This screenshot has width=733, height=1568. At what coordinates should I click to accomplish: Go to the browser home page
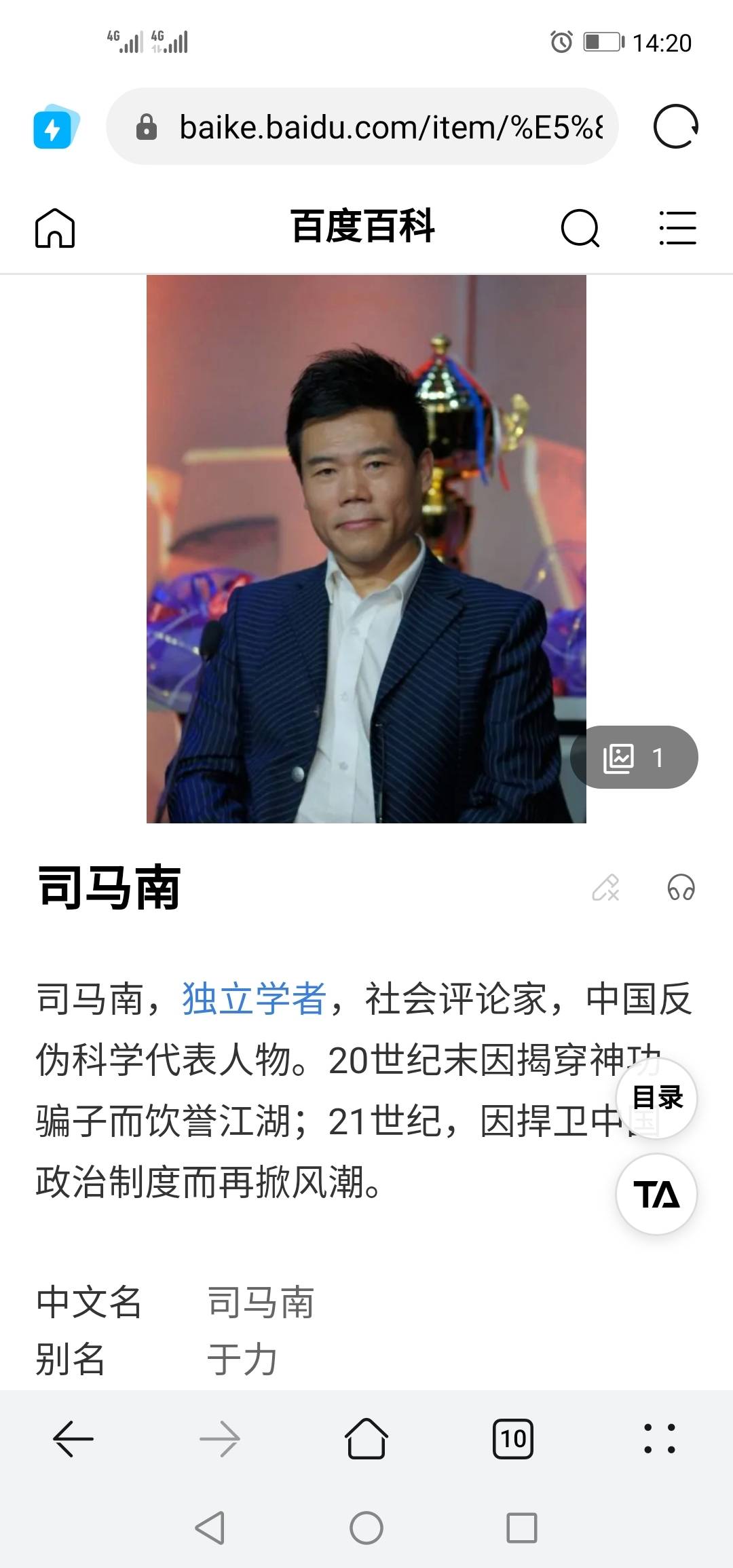(x=366, y=1438)
